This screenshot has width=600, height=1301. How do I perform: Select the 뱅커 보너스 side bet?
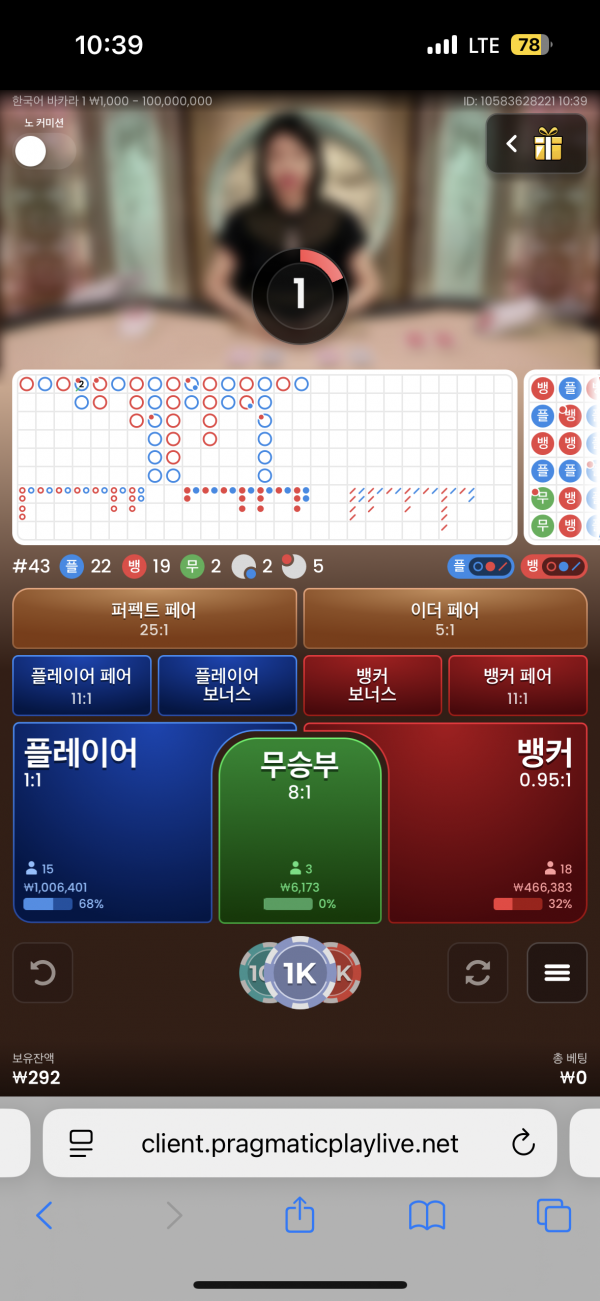point(372,685)
